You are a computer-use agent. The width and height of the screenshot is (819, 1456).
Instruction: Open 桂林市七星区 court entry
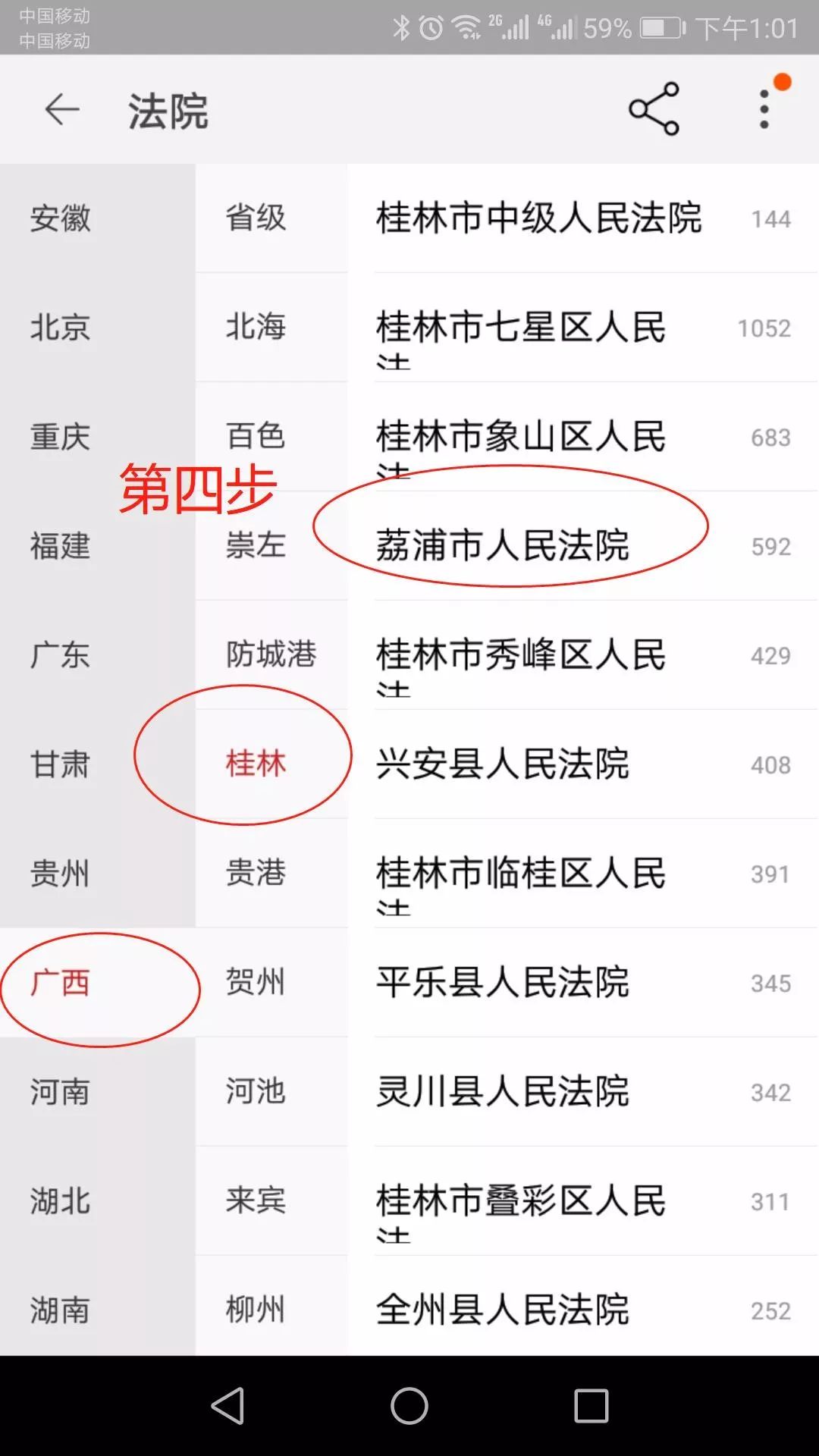coord(583,328)
